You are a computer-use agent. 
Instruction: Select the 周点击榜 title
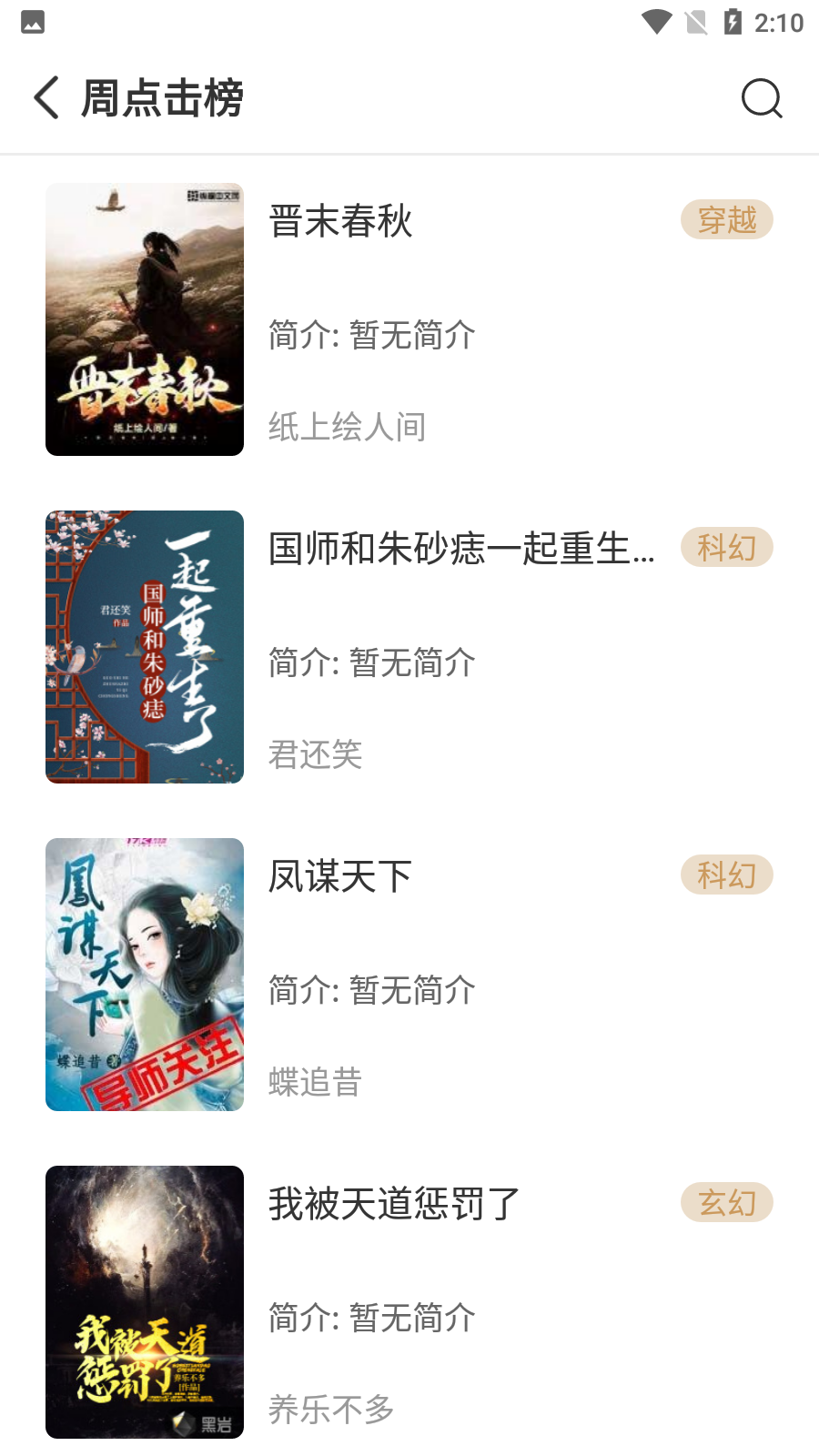click(x=162, y=96)
